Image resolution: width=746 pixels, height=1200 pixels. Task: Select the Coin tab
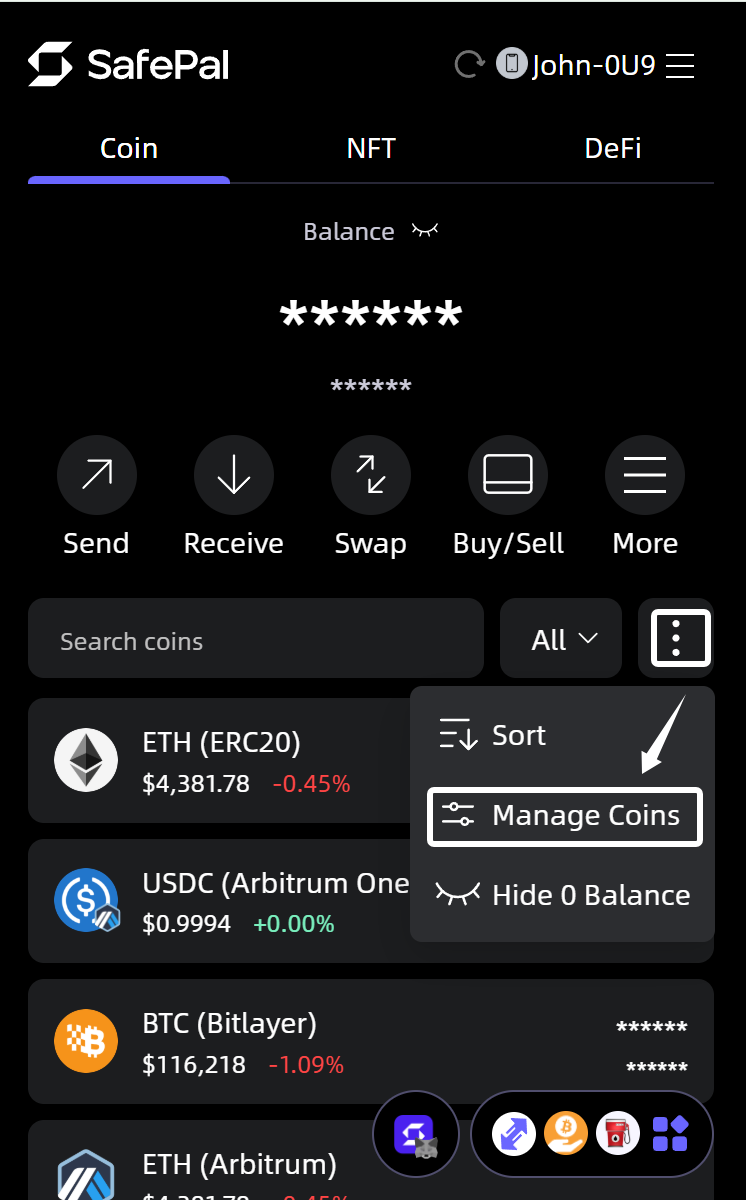129,149
